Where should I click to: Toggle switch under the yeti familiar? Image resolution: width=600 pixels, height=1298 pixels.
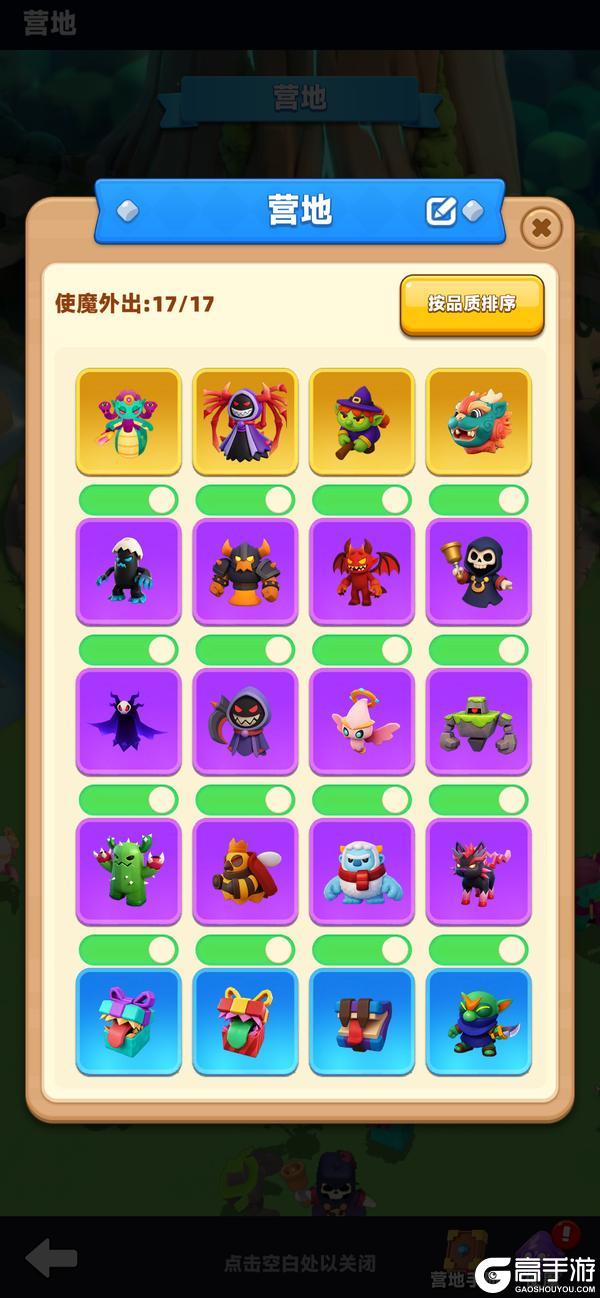coord(361,950)
